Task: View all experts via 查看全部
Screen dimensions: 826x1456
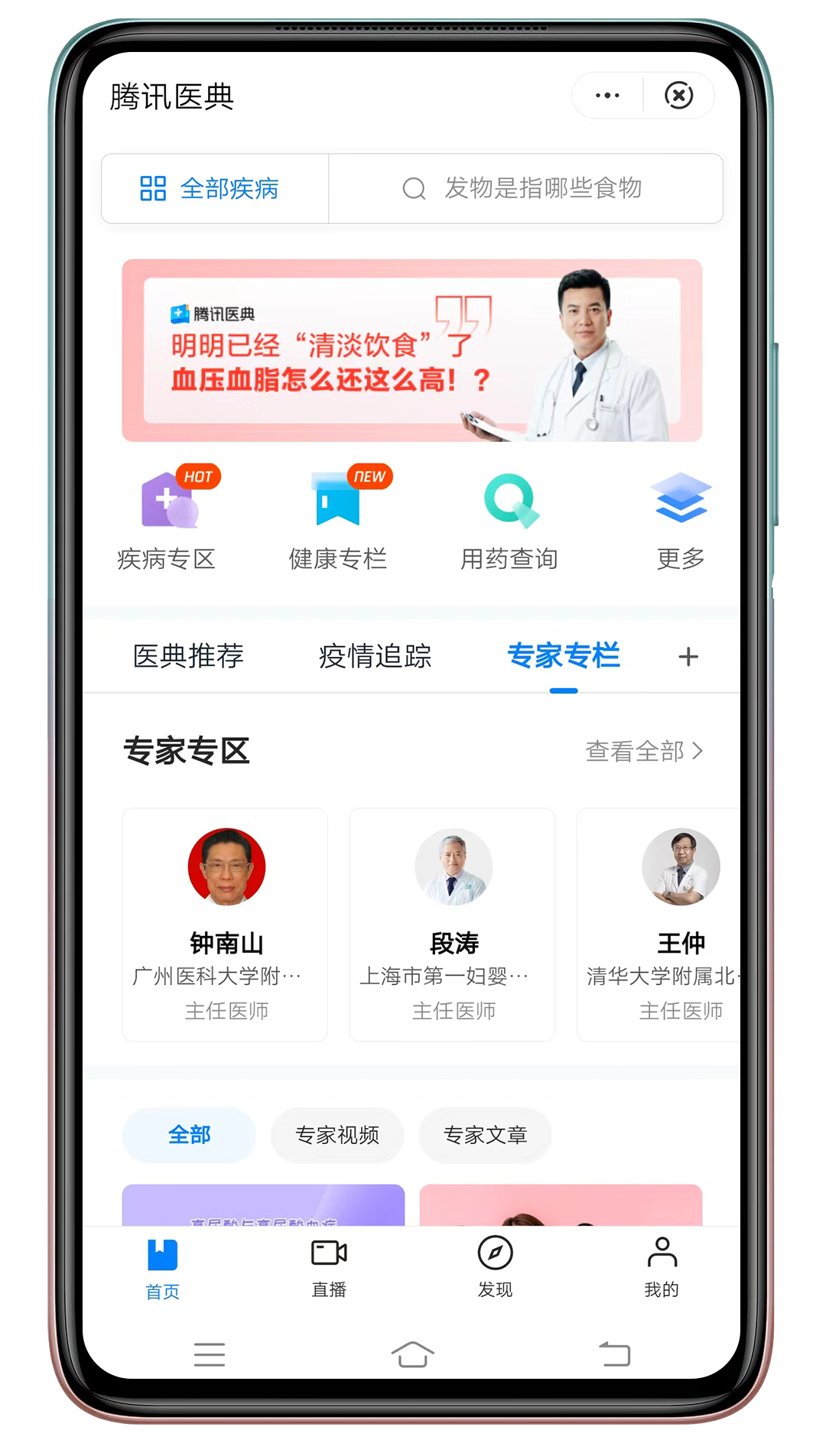Action: coord(643,751)
